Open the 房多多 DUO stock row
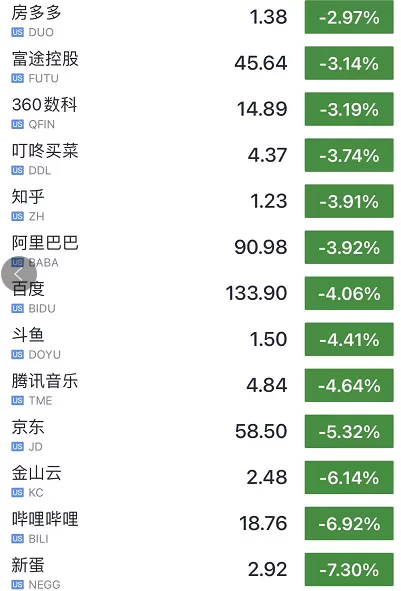Screen dimensions: 401x591 (200, 18)
